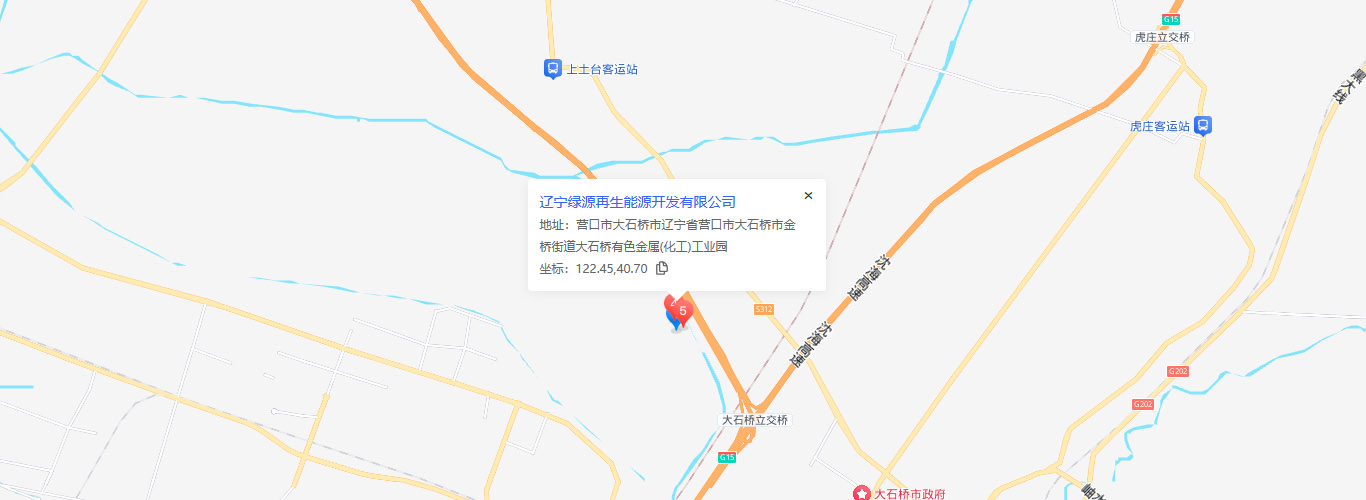Image resolution: width=1366 pixels, height=500 pixels.
Task: Select the 大石桥市政府 map marker
Action: 861,493
